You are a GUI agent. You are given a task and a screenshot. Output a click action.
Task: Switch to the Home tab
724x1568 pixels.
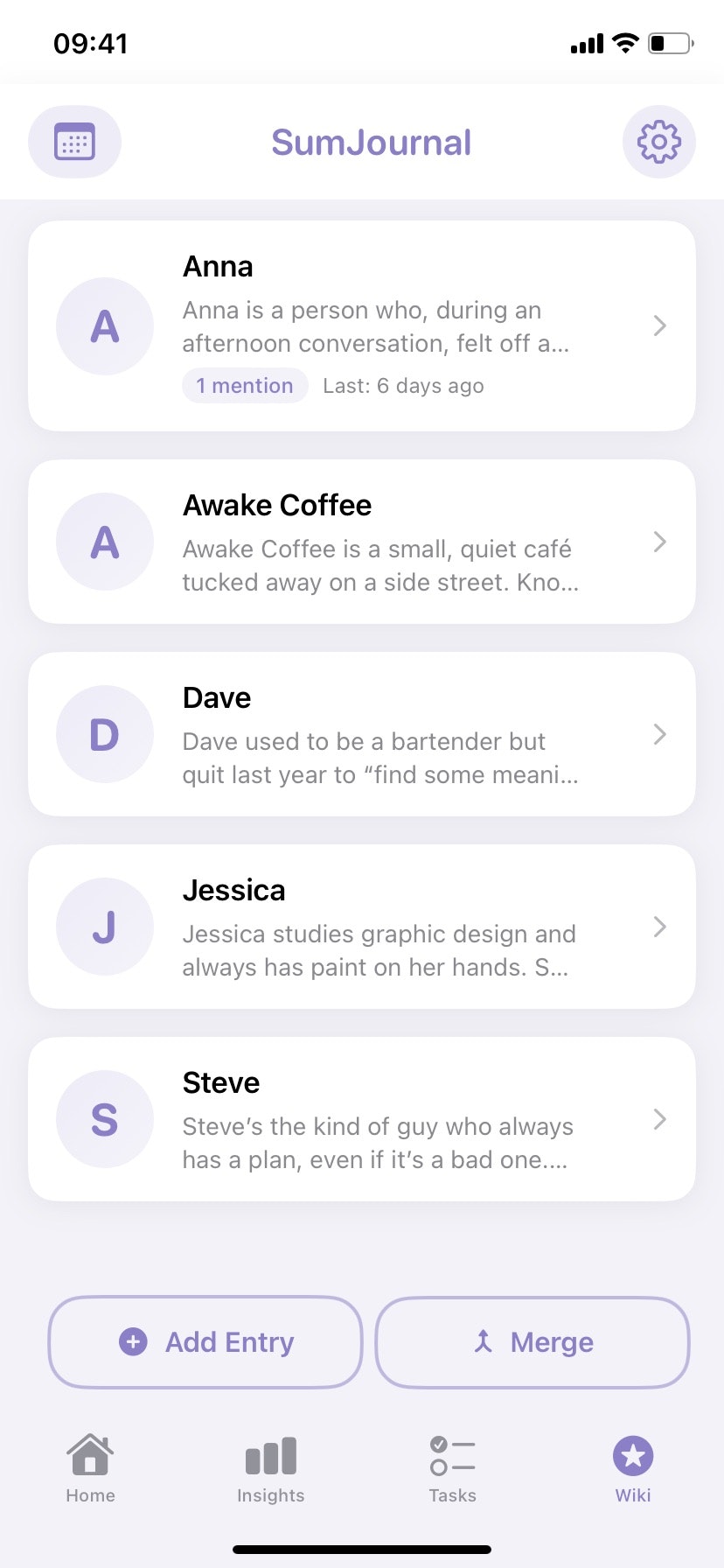90,1468
